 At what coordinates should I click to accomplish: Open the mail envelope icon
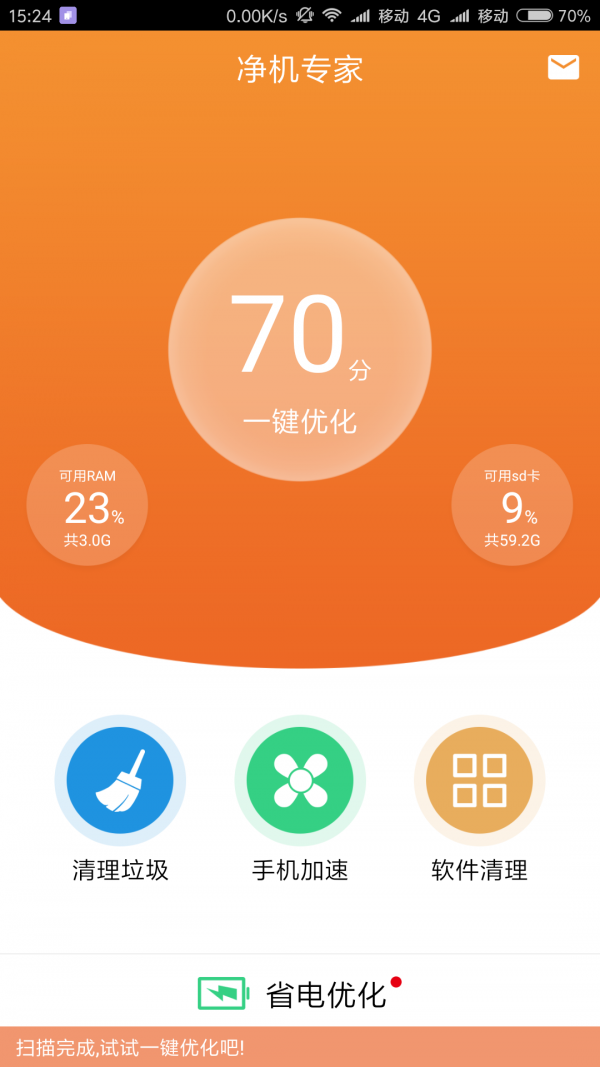click(563, 67)
